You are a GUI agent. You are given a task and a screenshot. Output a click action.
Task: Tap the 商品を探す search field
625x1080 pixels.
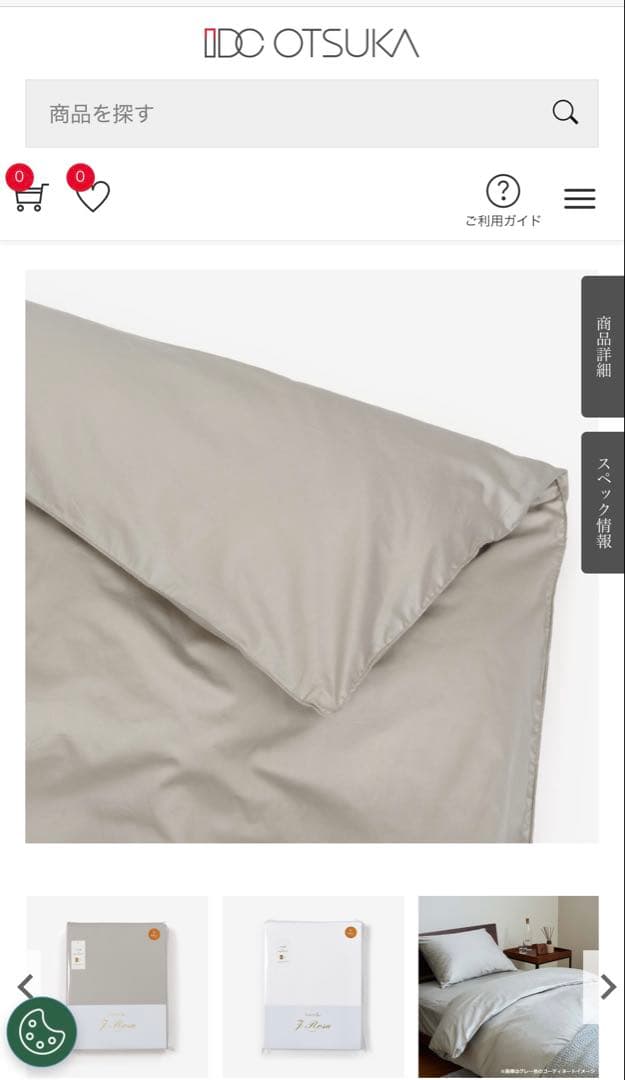point(290,113)
